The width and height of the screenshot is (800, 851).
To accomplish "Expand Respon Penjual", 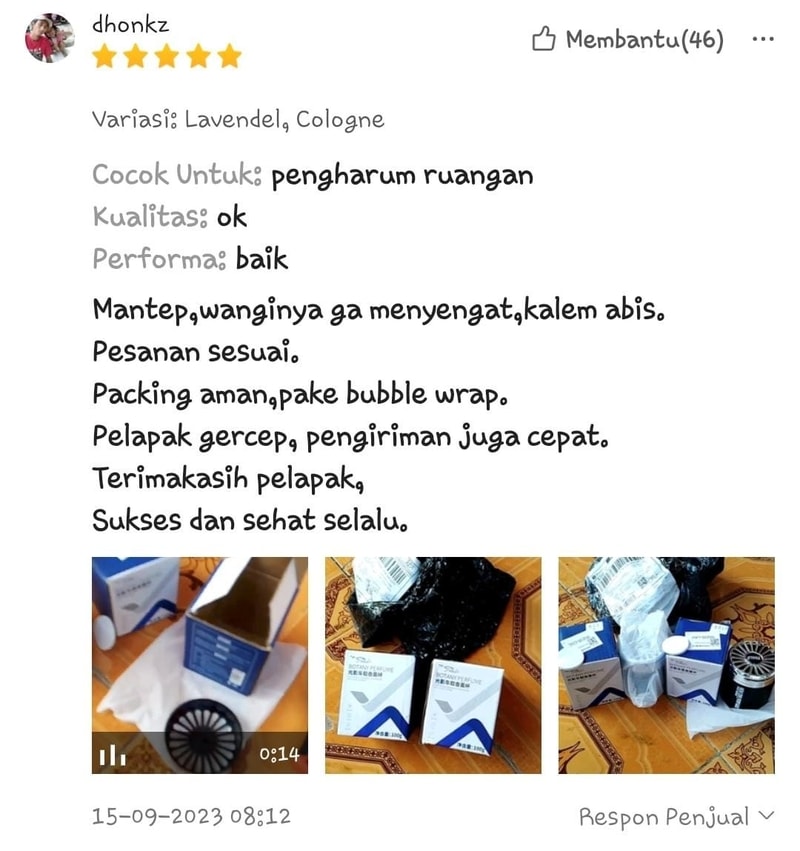I will click(x=676, y=817).
